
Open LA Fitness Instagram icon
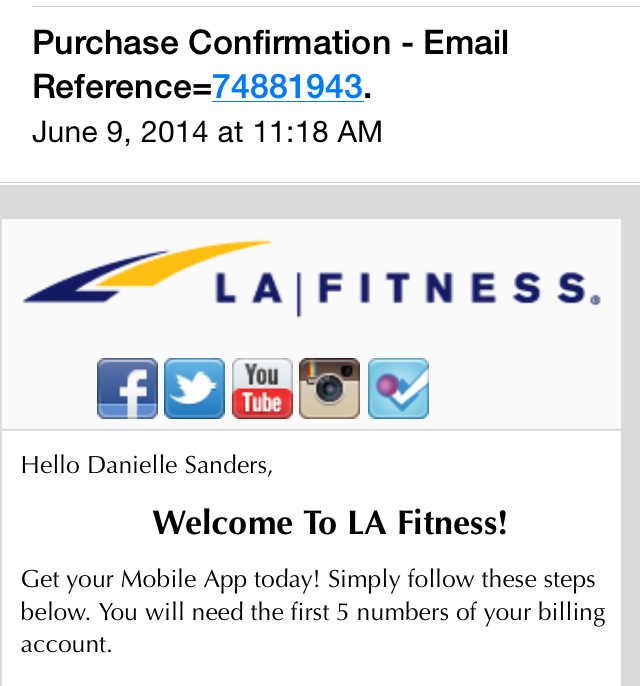(x=330, y=388)
